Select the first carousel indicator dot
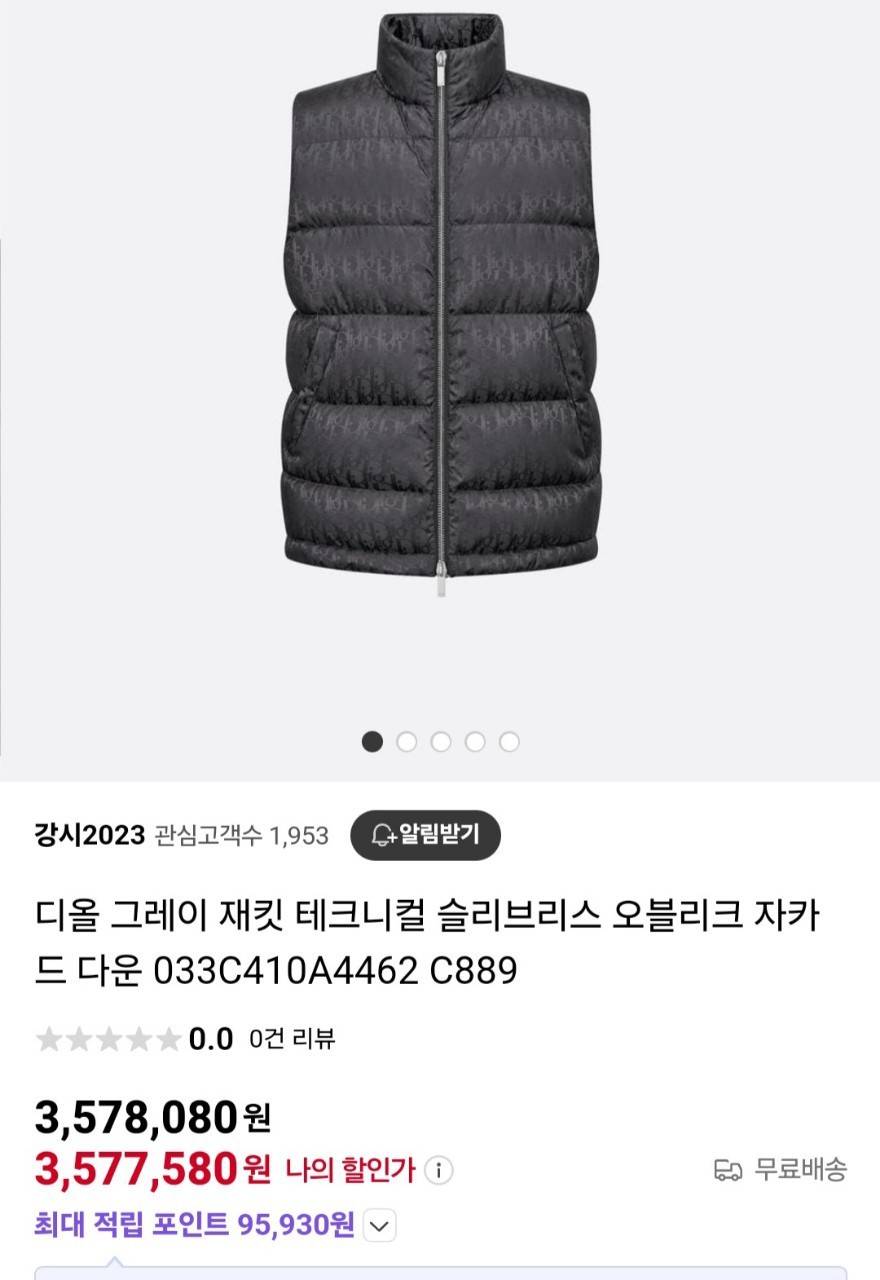 coord(372,742)
